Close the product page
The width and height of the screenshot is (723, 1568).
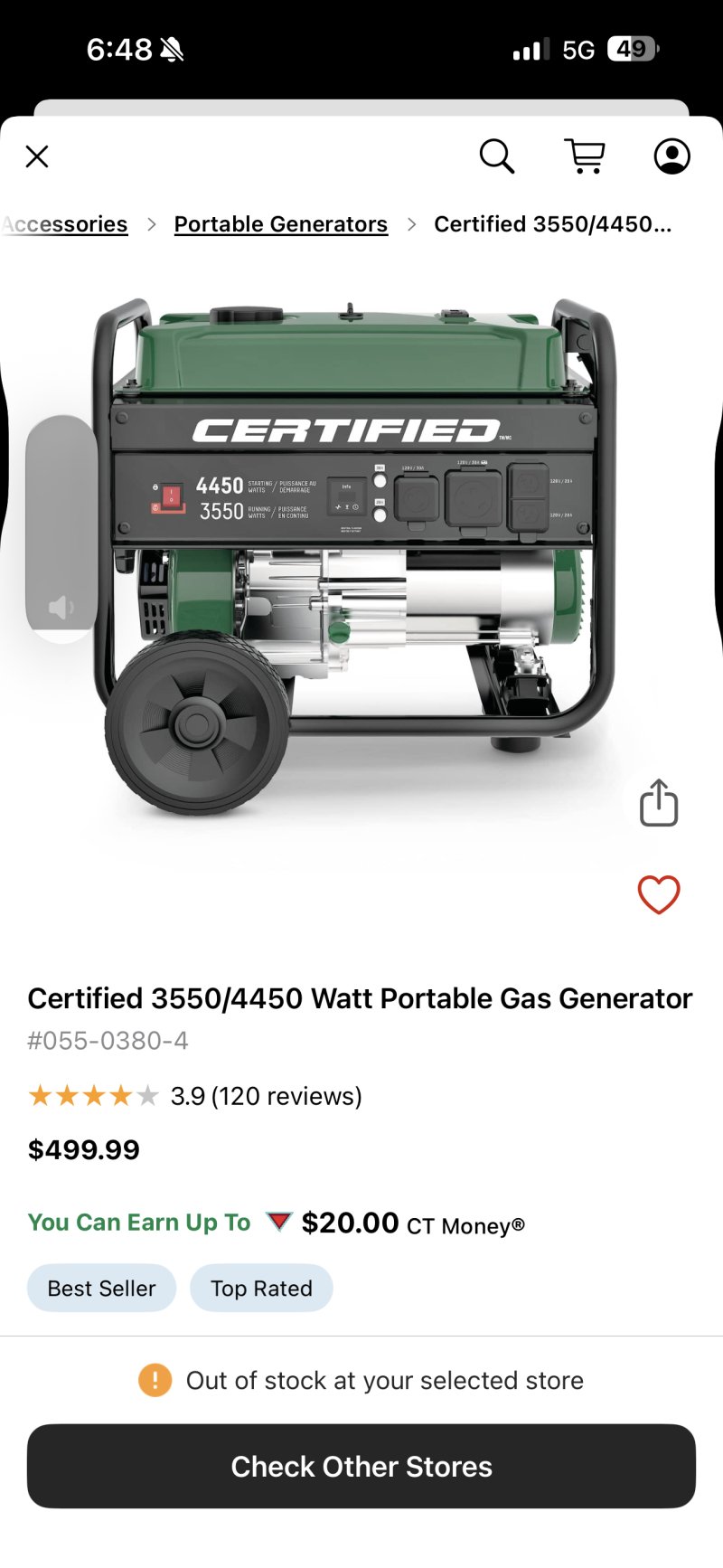[37, 156]
